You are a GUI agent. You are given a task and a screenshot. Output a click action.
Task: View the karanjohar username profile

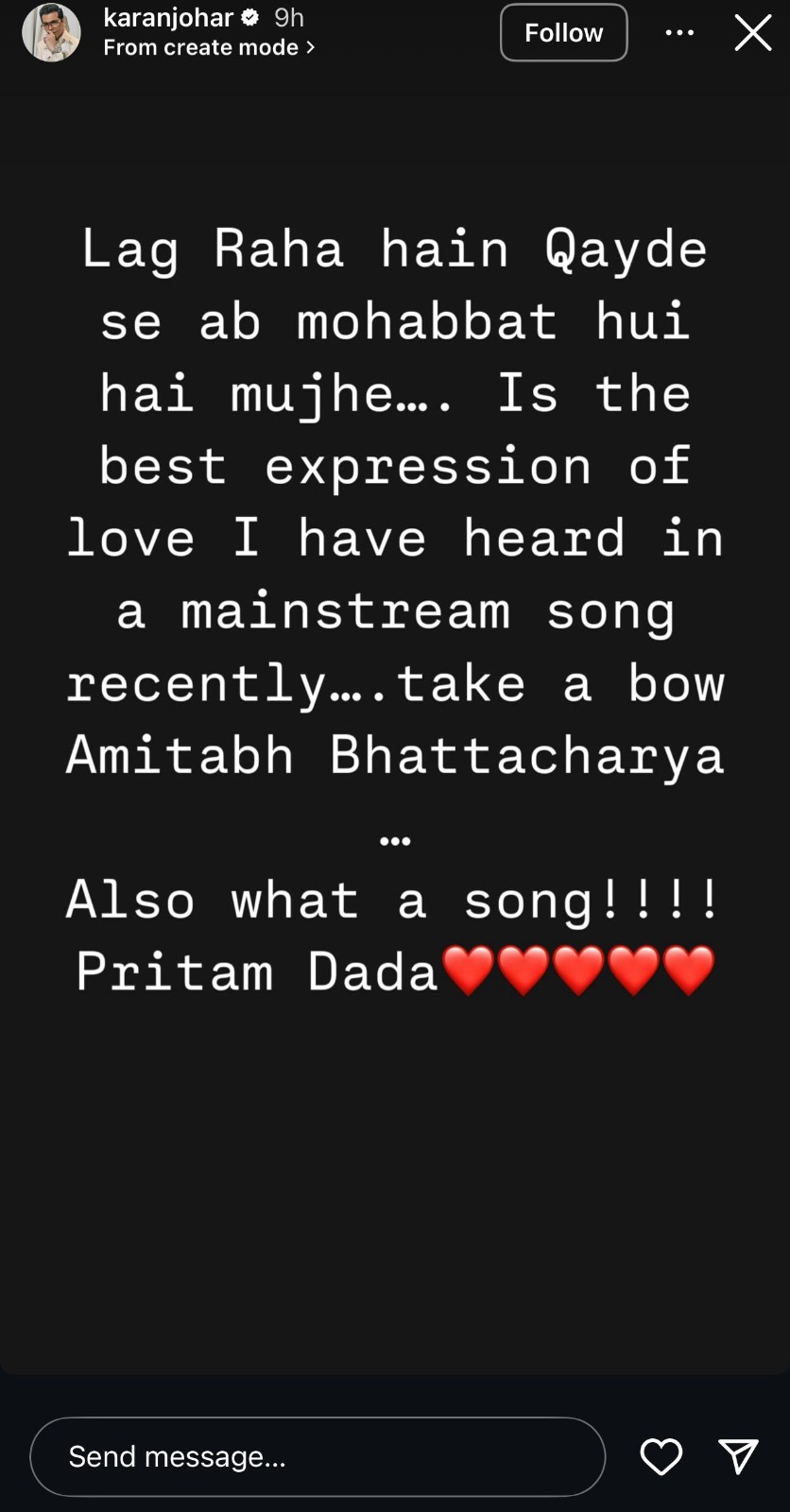tap(168, 17)
